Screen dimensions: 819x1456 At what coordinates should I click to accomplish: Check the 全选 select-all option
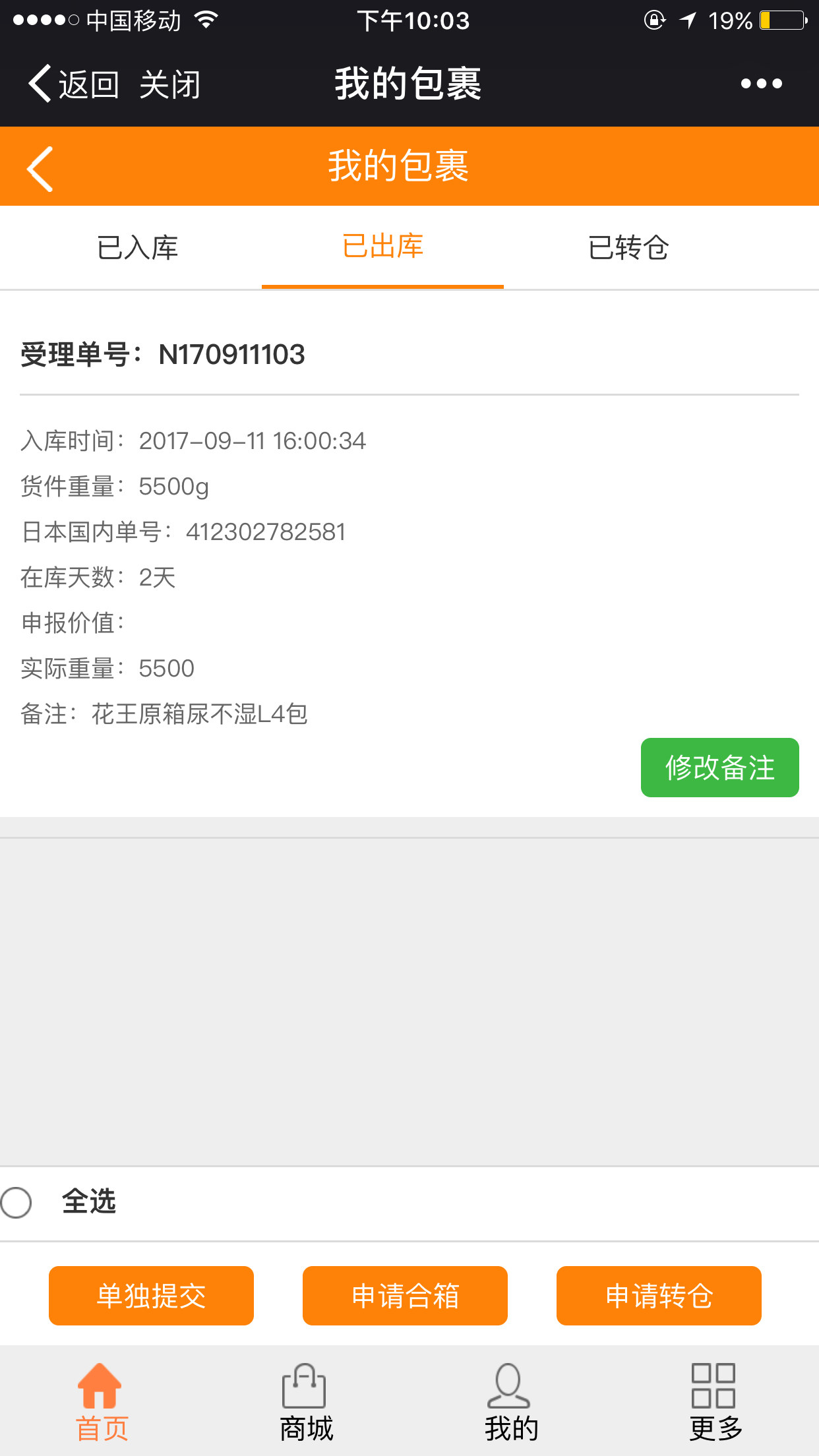click(17, 1202)
